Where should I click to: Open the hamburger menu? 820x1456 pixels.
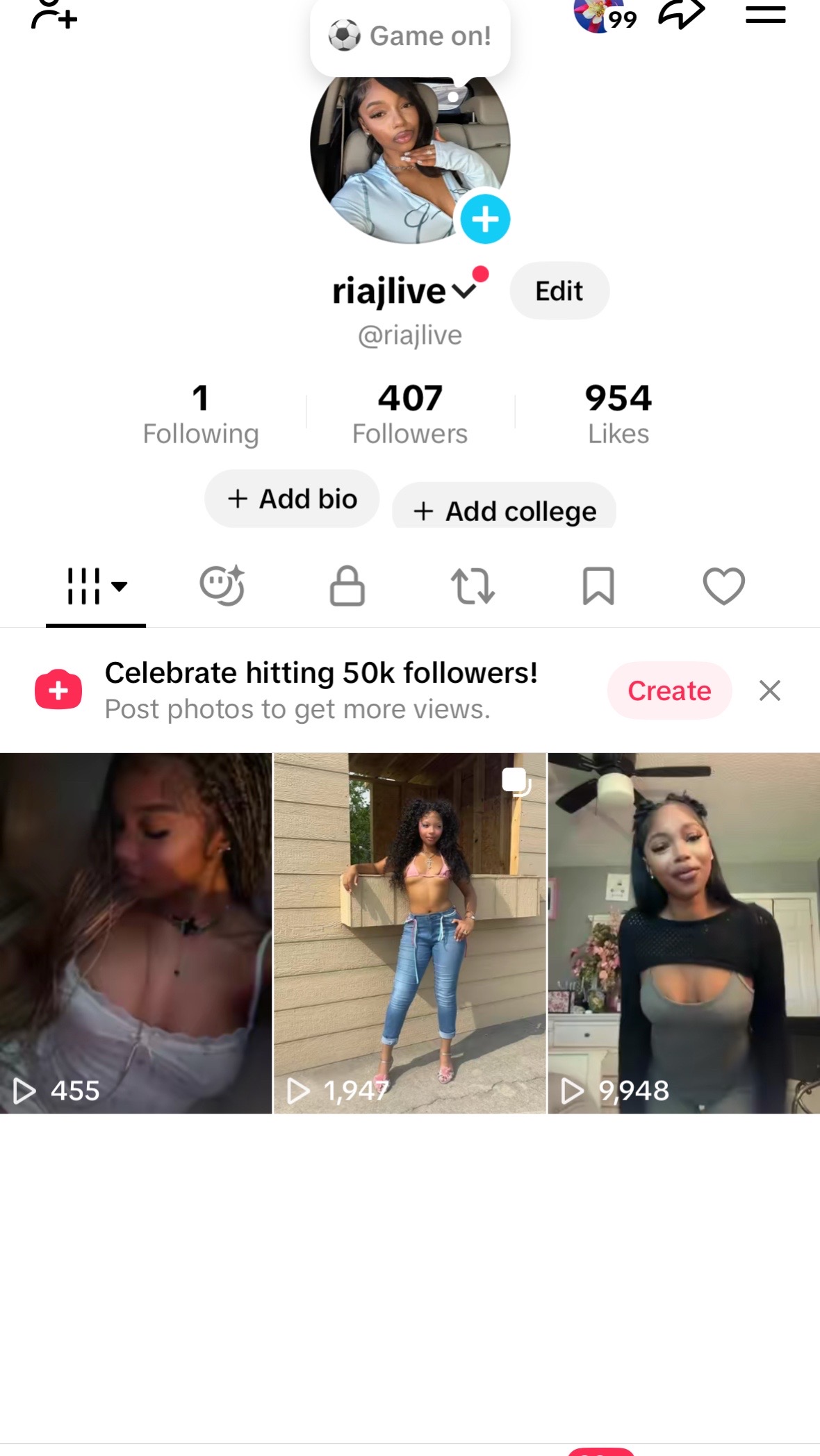click(765, 14)
